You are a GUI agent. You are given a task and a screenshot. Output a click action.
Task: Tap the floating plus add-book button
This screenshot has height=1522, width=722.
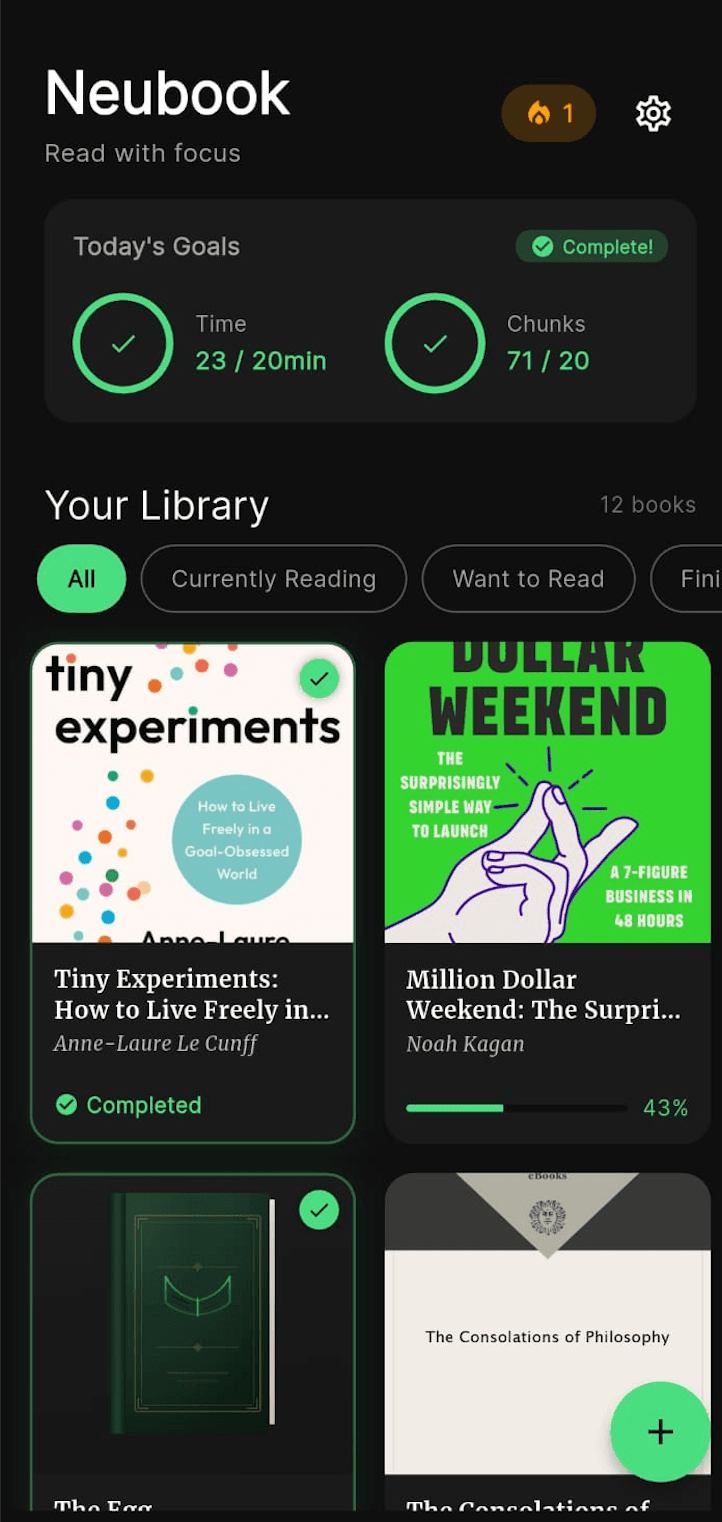click(x=660, y=1432)
